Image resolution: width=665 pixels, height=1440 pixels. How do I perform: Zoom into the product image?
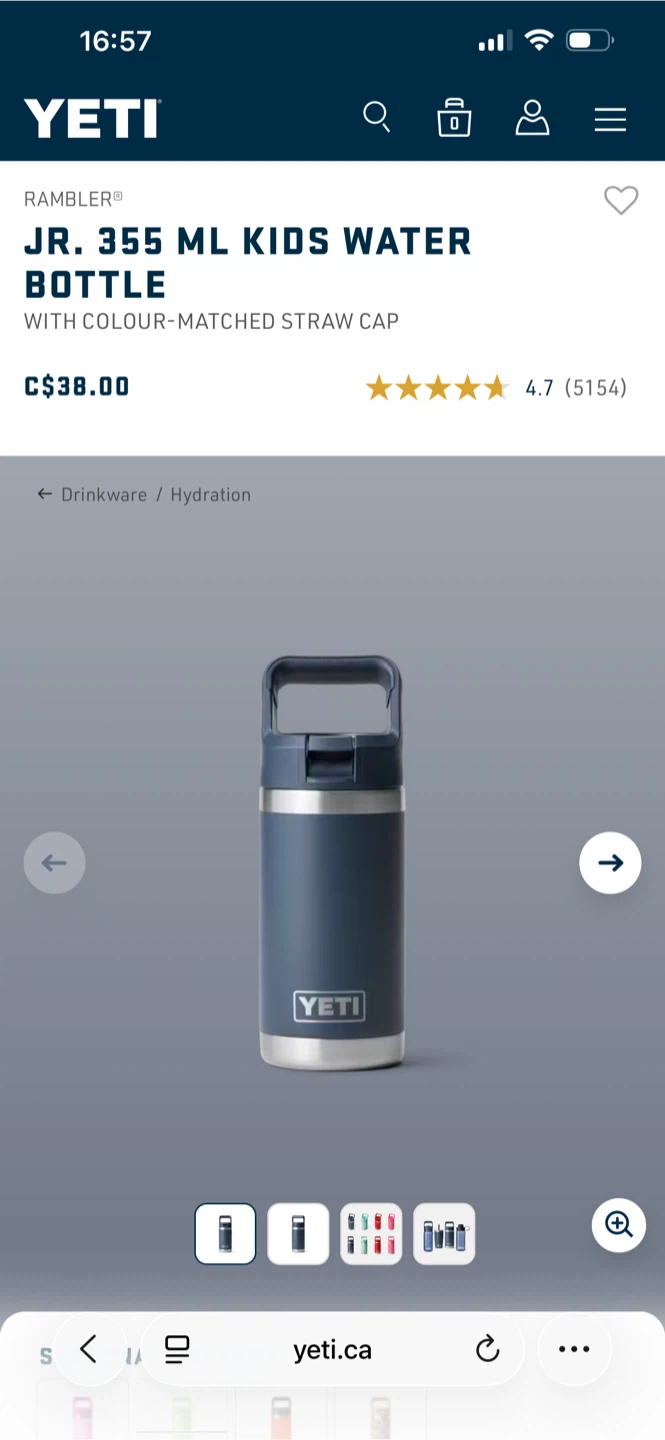point(619,1225)
